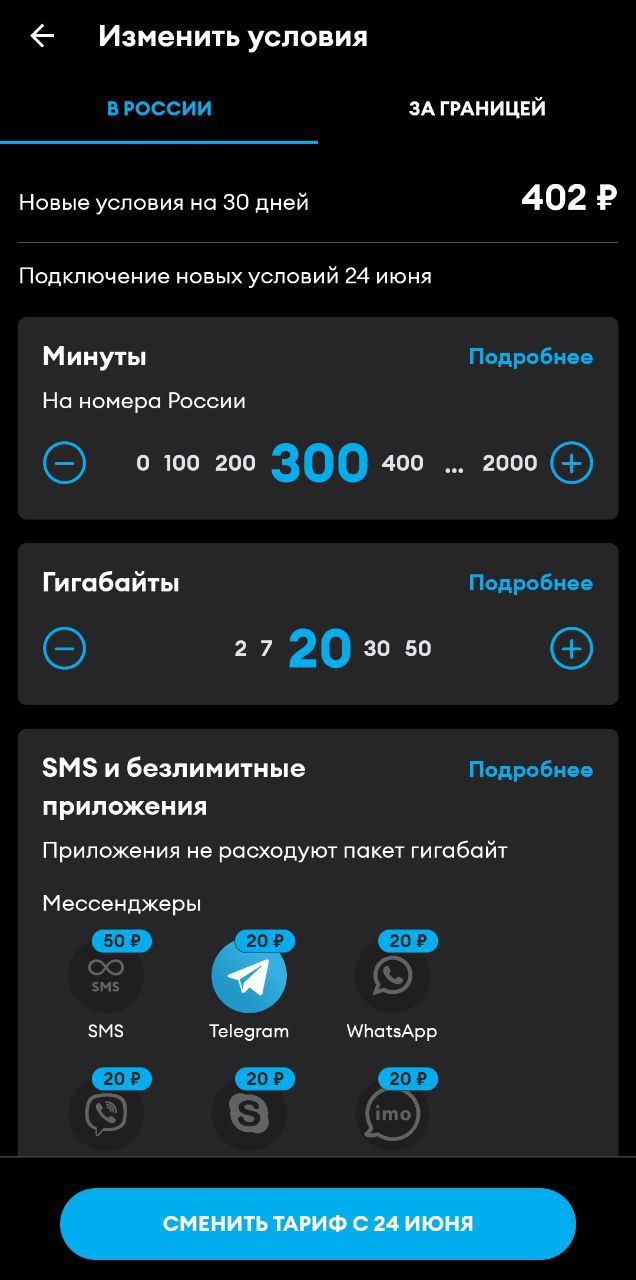Pick the 30 gigabytes option

377,649
